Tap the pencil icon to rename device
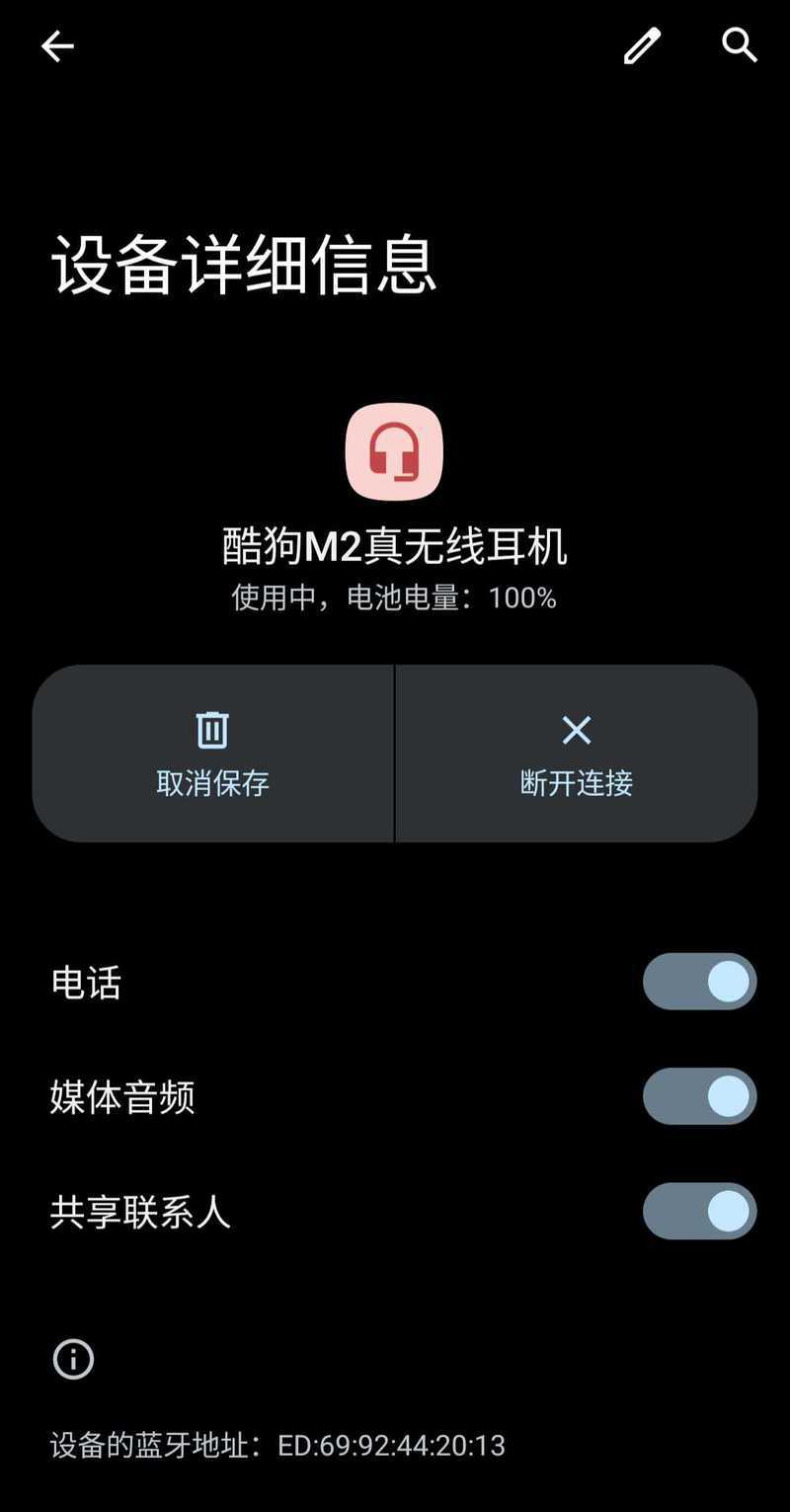Screen dimensions: 790x1512 [642, 46]
